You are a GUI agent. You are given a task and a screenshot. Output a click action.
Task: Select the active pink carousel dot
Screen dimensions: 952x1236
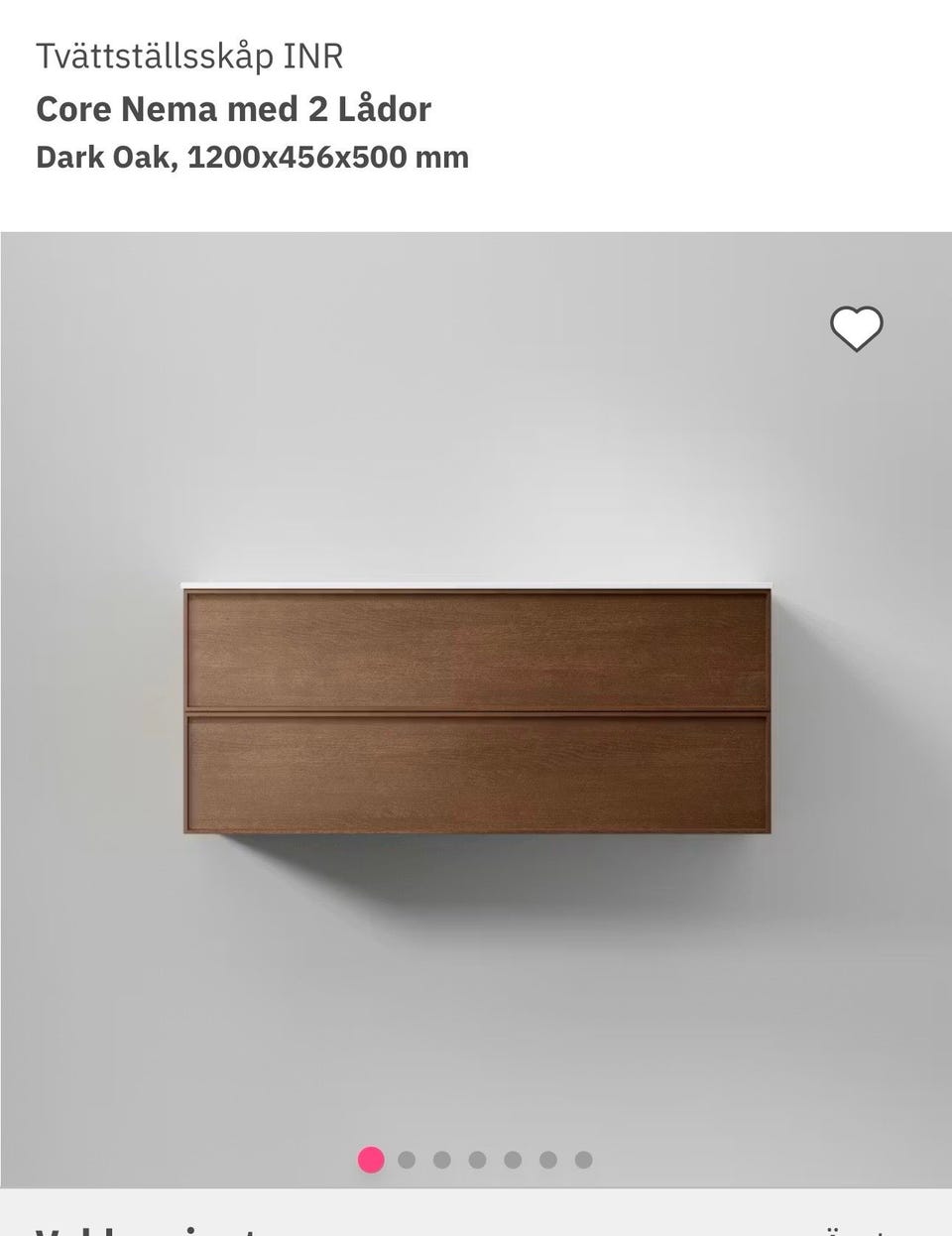[371, 1157]
